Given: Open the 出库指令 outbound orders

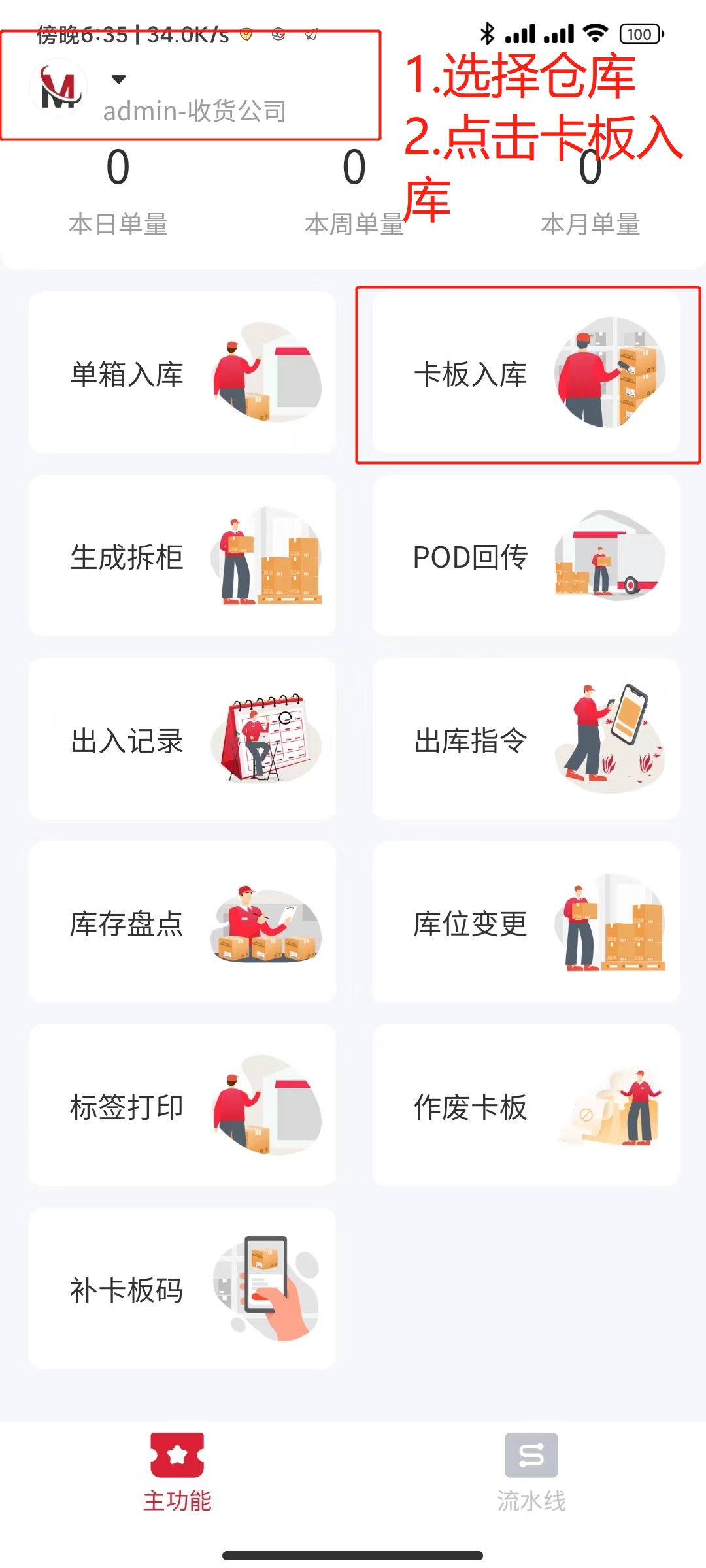Looking at the screenshot, I should click(526, 740).
